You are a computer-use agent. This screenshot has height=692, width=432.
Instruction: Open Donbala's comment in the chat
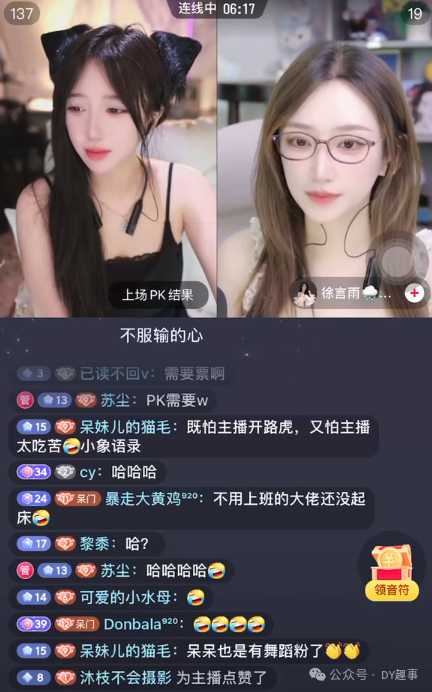141,624
